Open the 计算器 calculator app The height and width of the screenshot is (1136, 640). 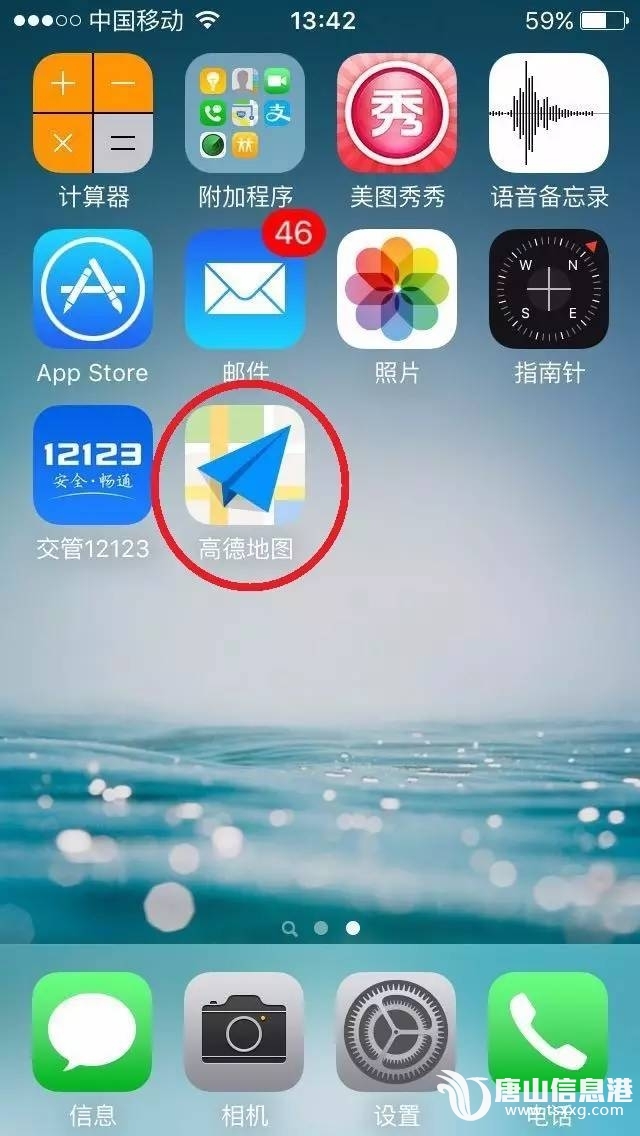coord(93,114)
